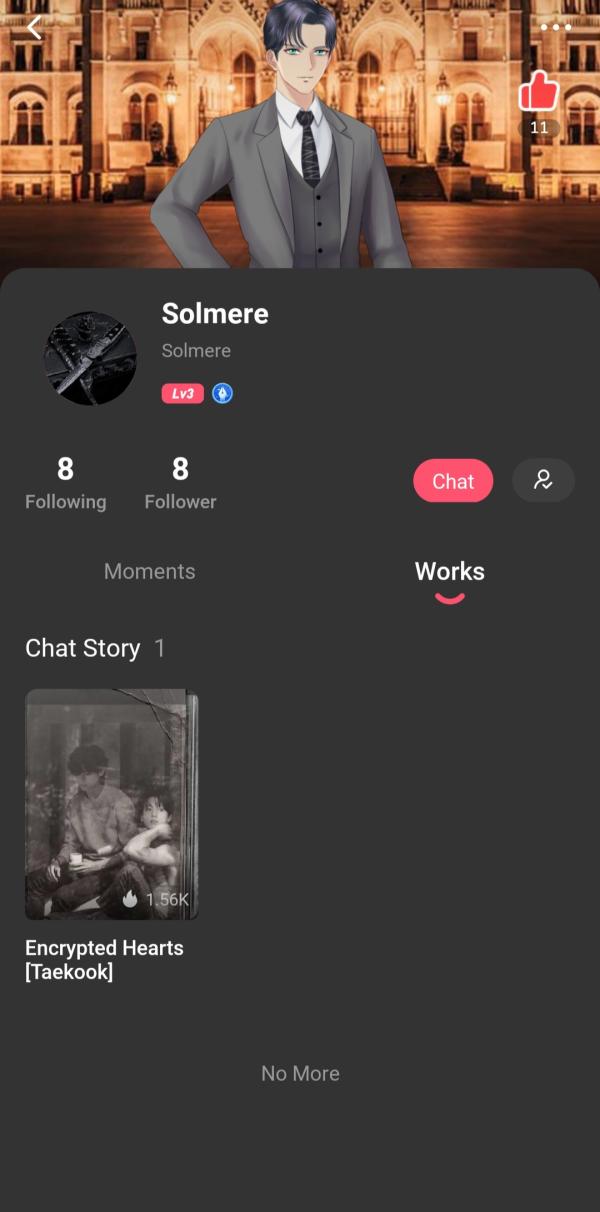Open the three-dot overflow menu
Screen dimensions: 600x1212
556,28
